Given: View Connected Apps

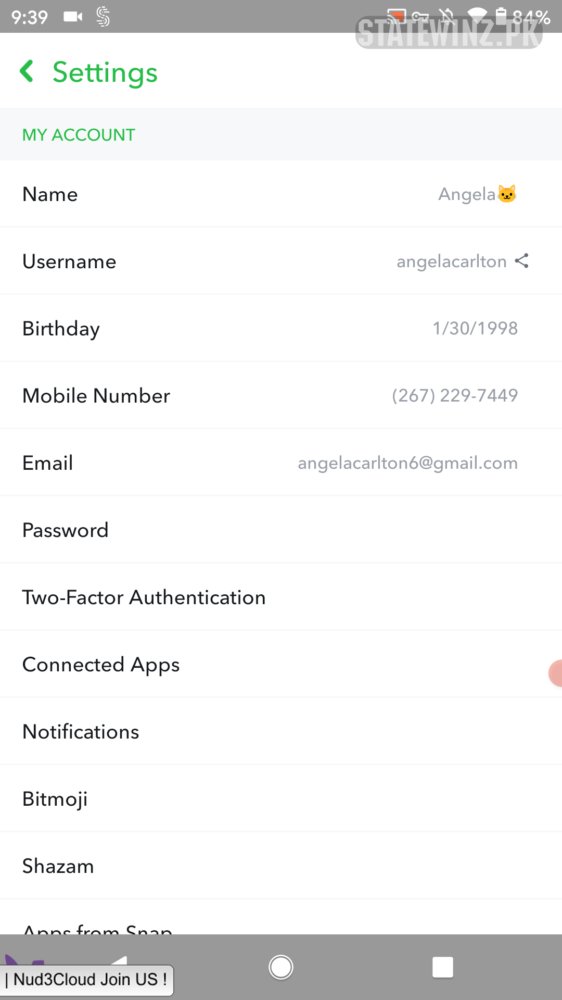Looking at the screenshot, I should tap(281, 665).
